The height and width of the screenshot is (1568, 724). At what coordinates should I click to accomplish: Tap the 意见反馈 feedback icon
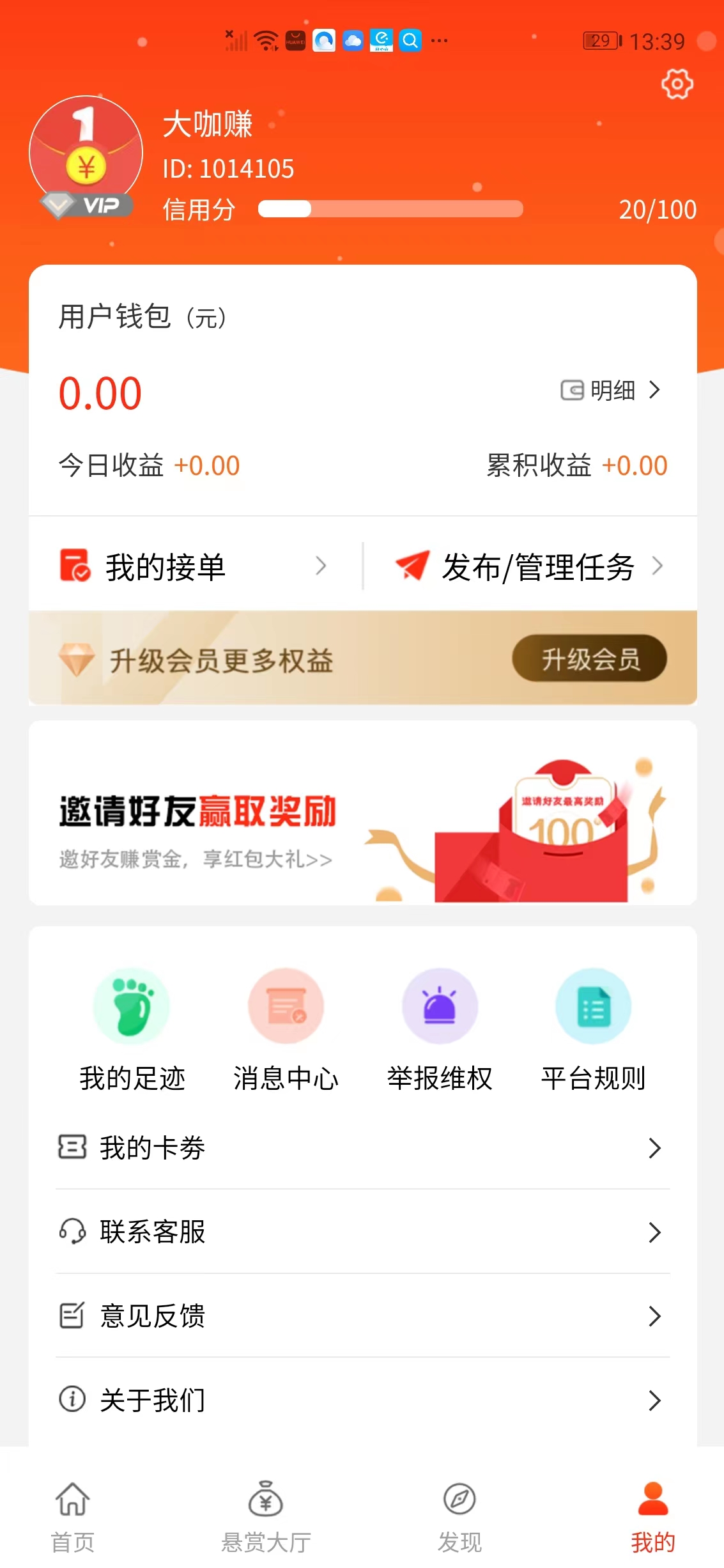point(72,1316)
